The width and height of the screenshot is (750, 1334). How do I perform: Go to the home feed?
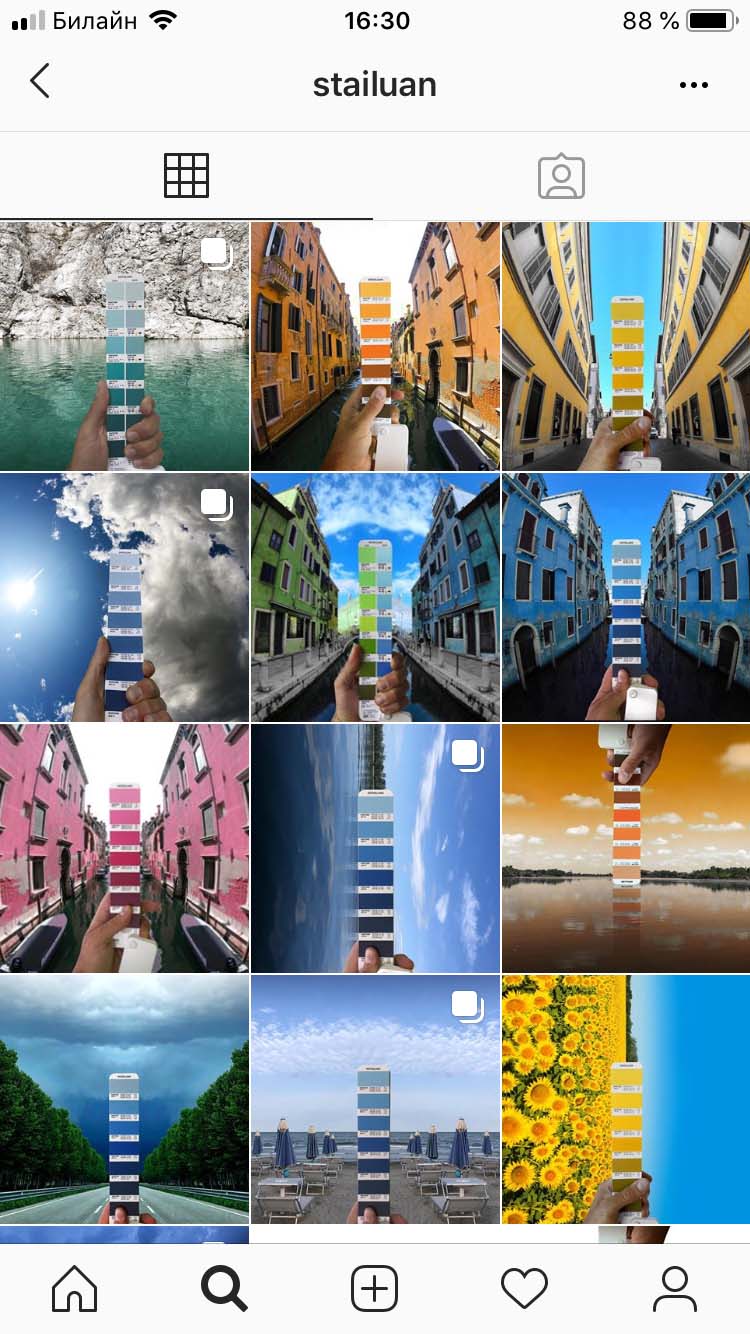[x=74, y=1289]
